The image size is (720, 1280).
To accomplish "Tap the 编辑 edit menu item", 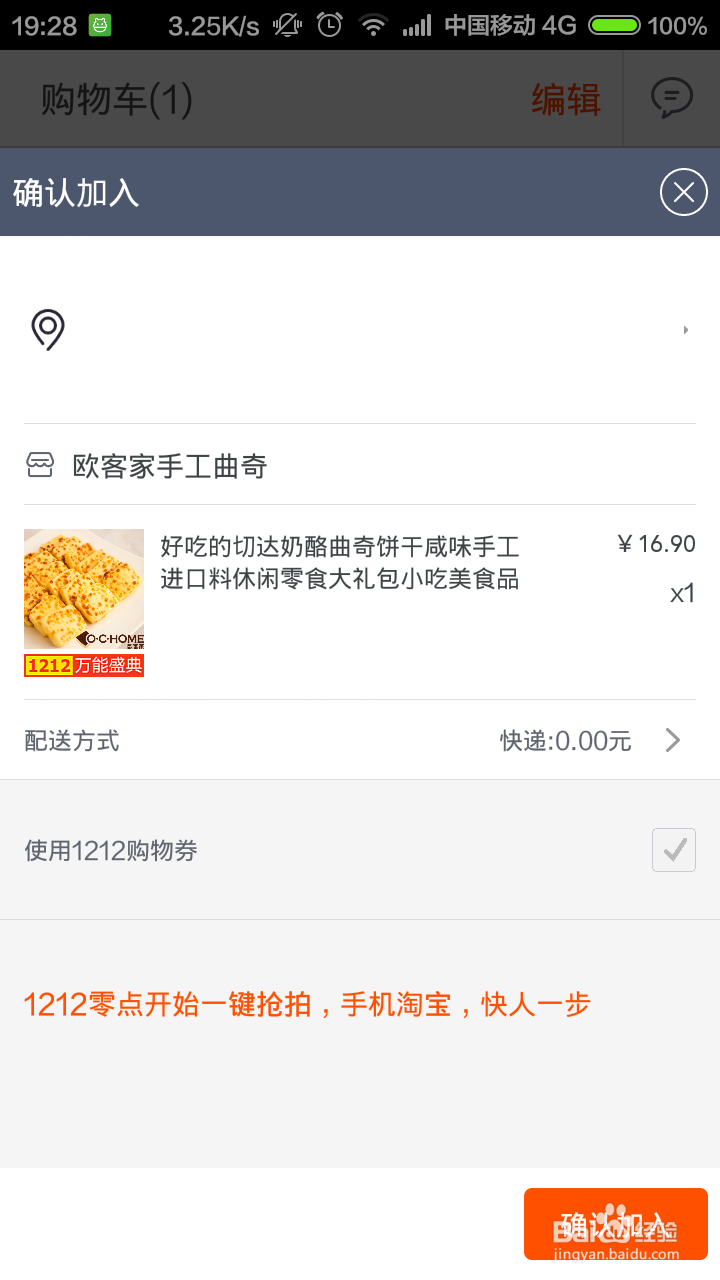I will (x=566, y=98).
